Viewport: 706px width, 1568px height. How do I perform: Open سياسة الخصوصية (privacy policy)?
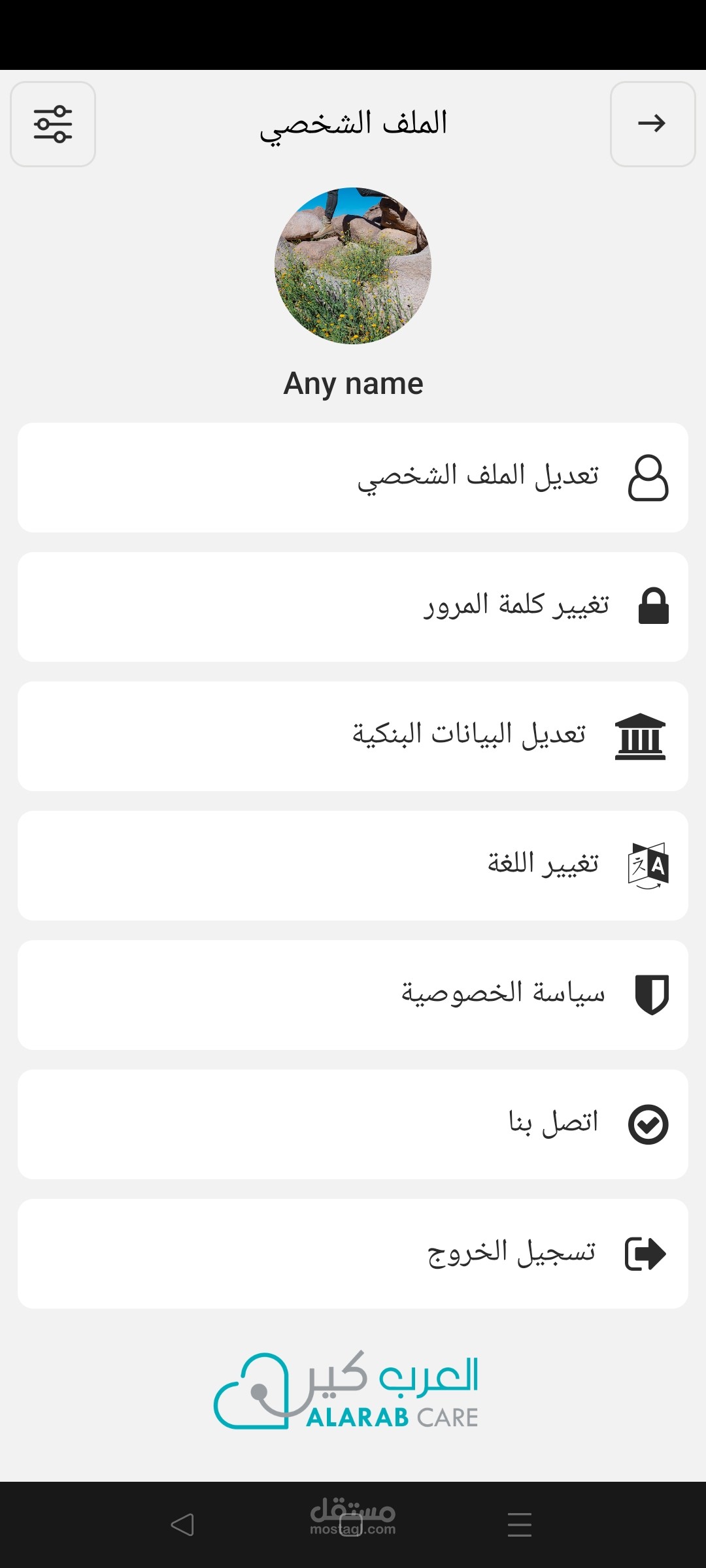pyautogui.click(x=353, y=995)
